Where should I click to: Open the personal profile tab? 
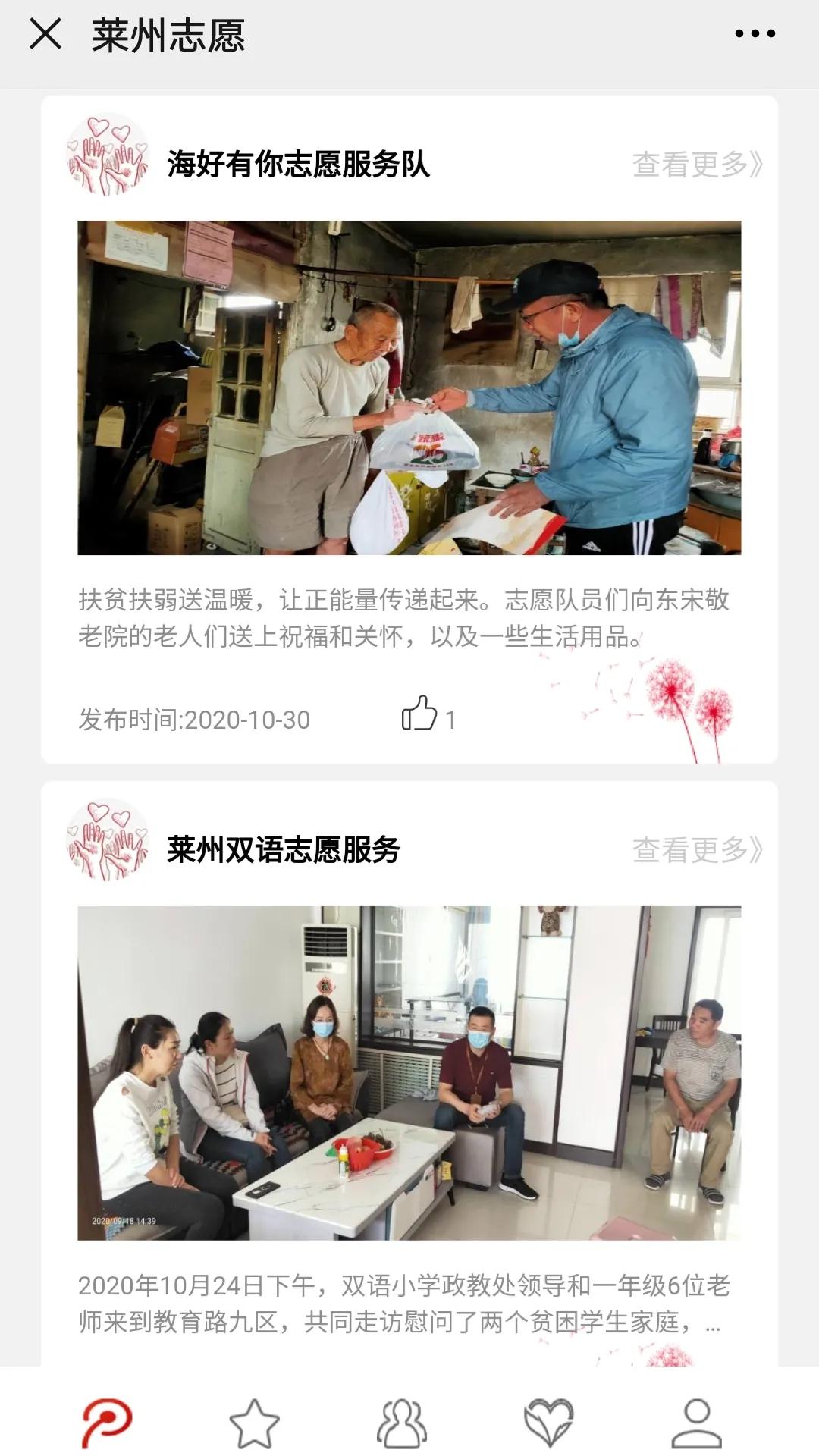696,1423
